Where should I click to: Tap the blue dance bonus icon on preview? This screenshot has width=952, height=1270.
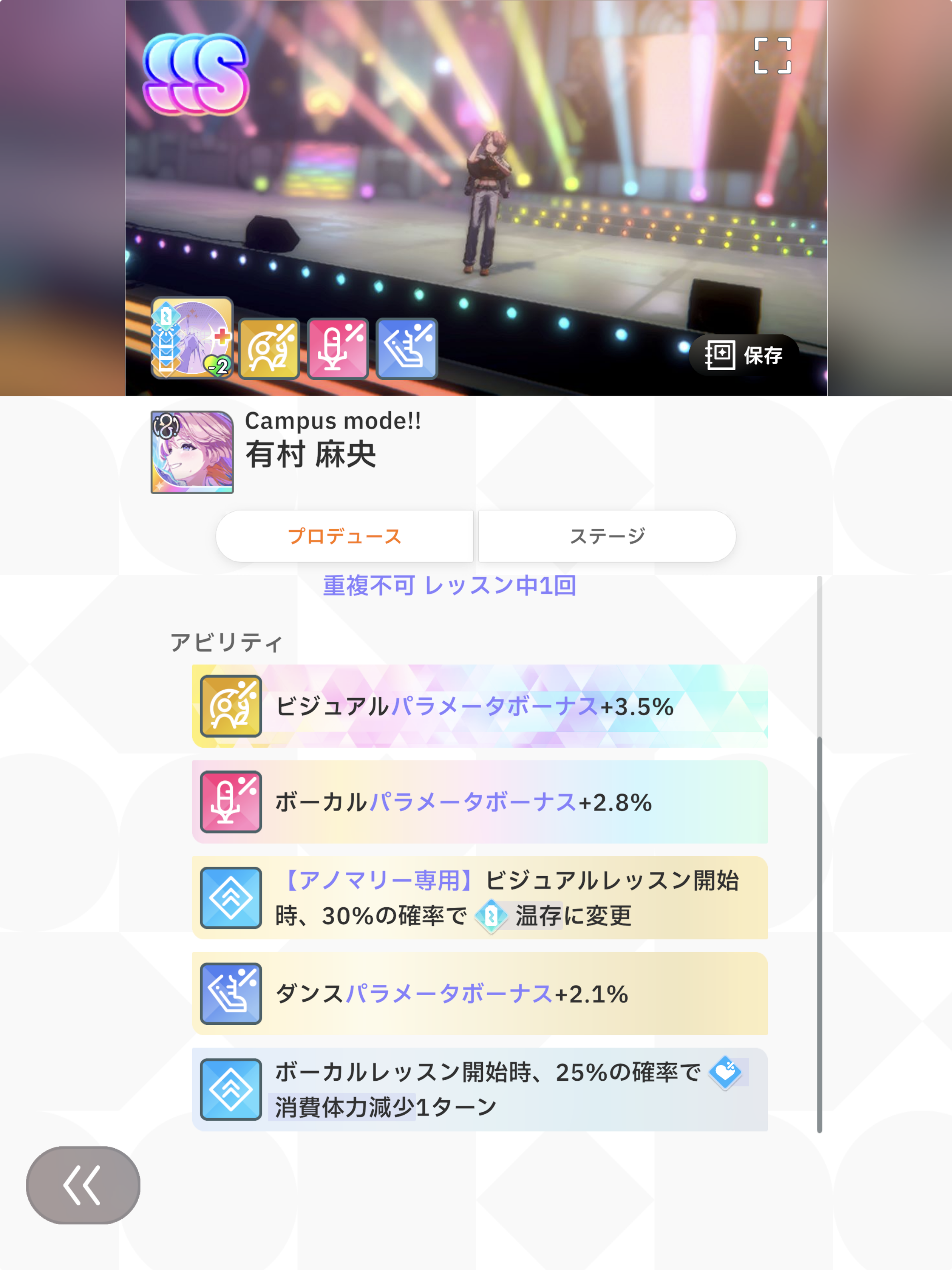407,349
